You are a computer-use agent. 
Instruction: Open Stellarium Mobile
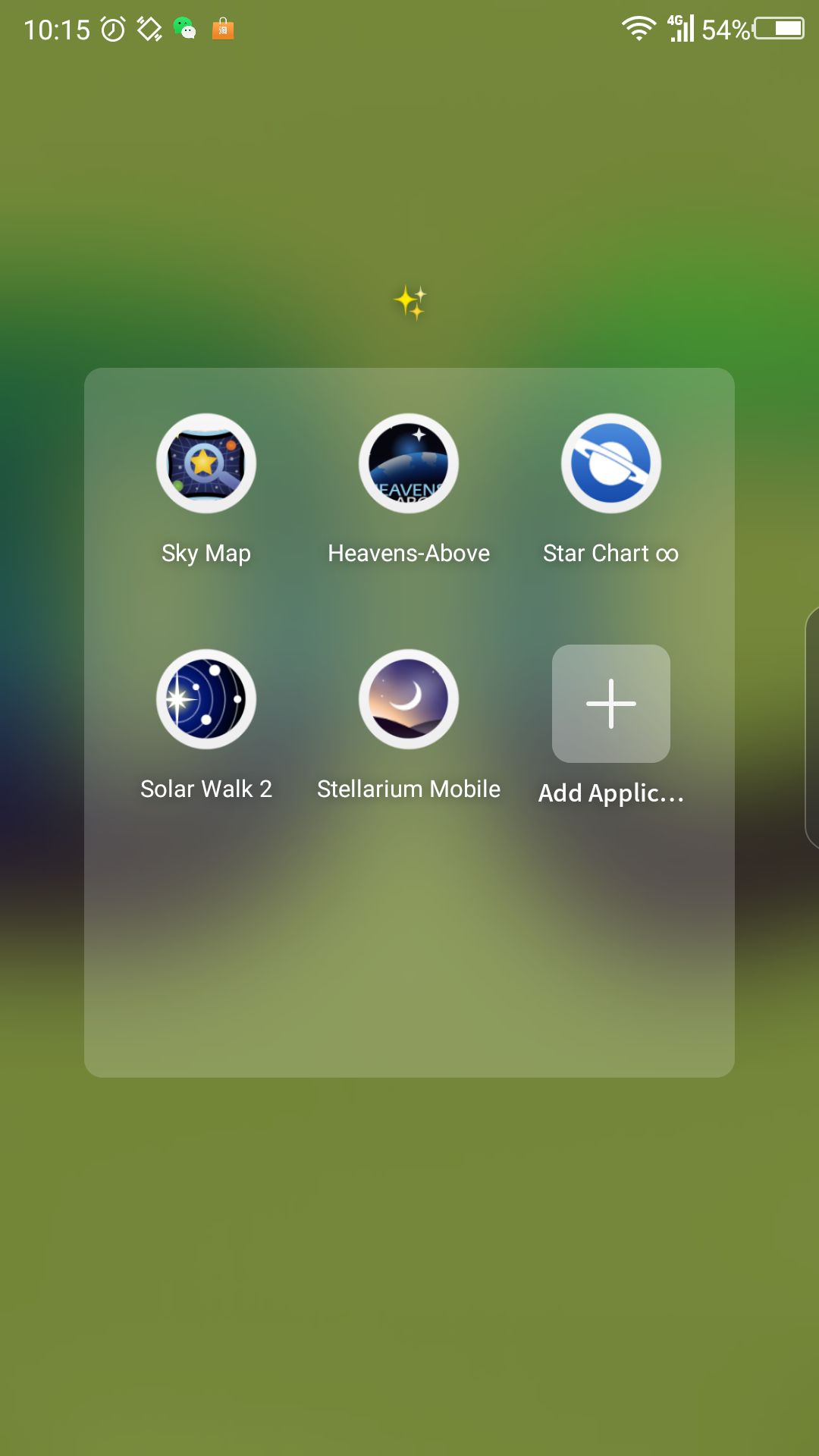pyautogui.click(x=409, y=699)
